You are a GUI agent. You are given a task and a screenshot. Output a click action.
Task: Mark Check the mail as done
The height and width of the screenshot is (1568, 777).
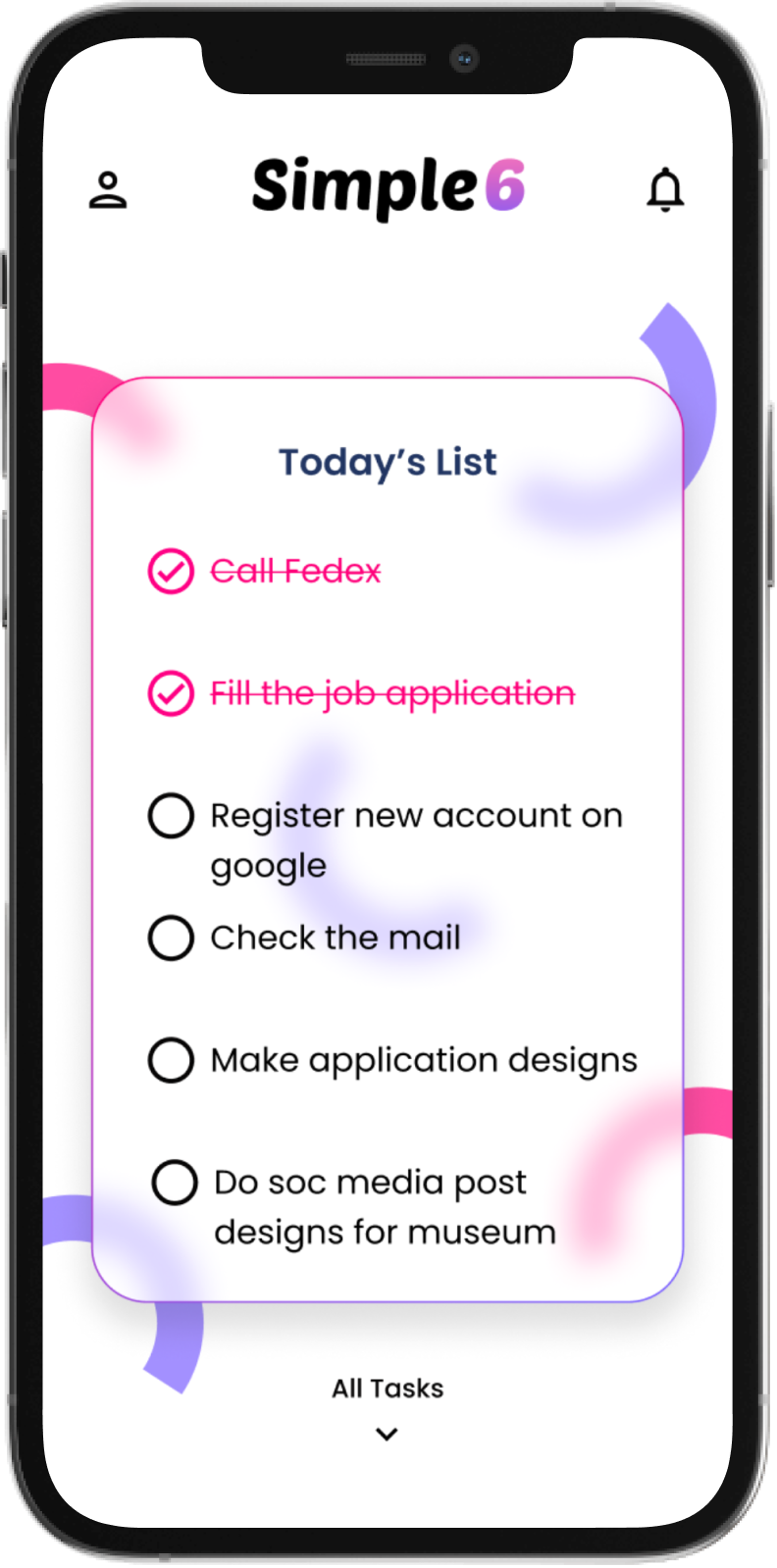171,937
